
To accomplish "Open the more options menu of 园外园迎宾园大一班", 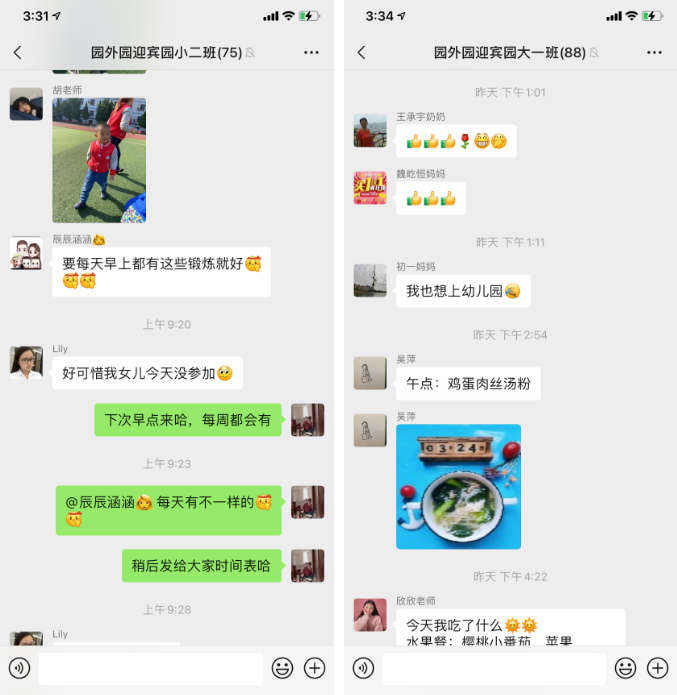I will tap(654, 53).
